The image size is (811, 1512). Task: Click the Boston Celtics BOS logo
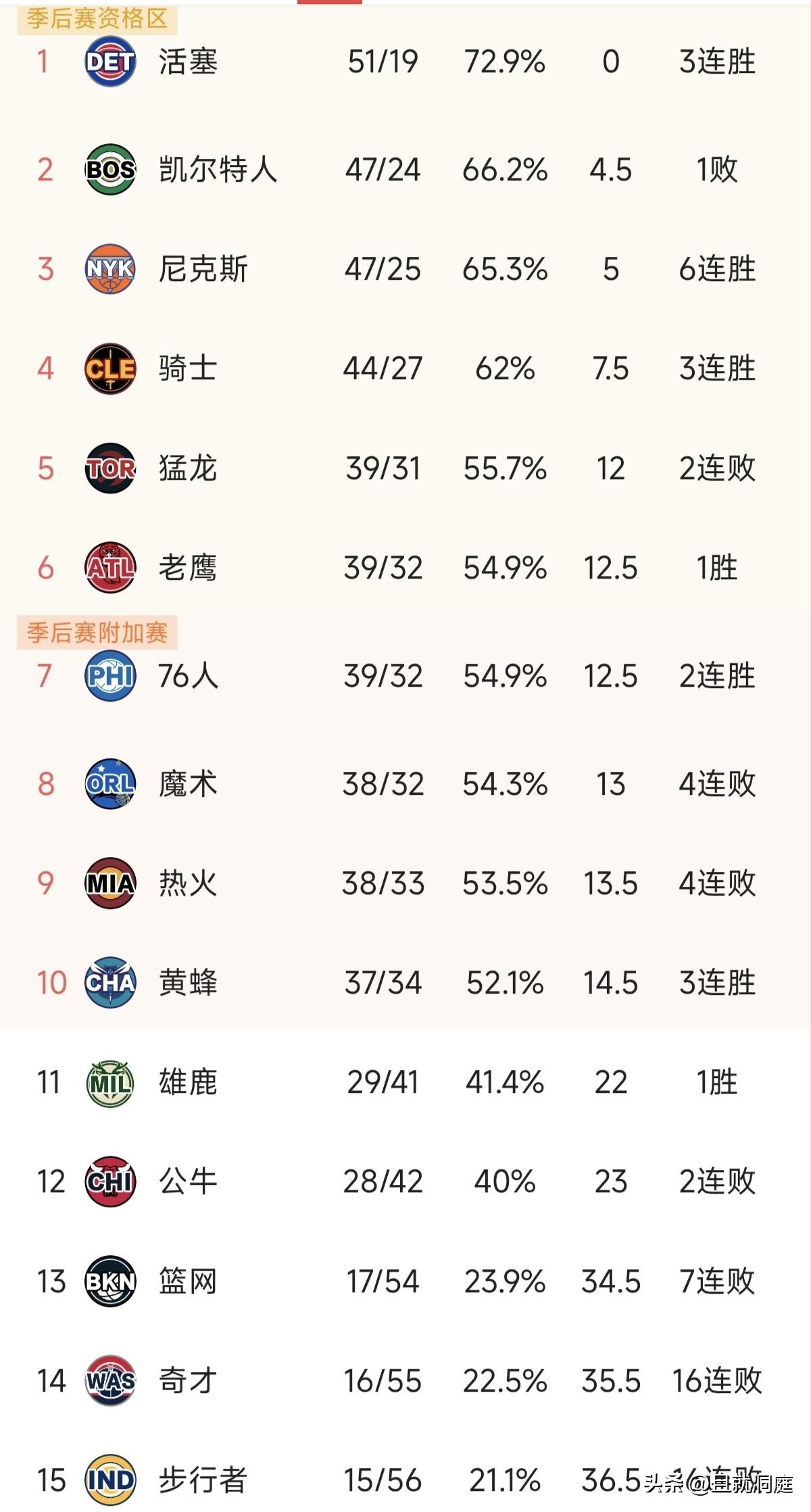[110, 170]
